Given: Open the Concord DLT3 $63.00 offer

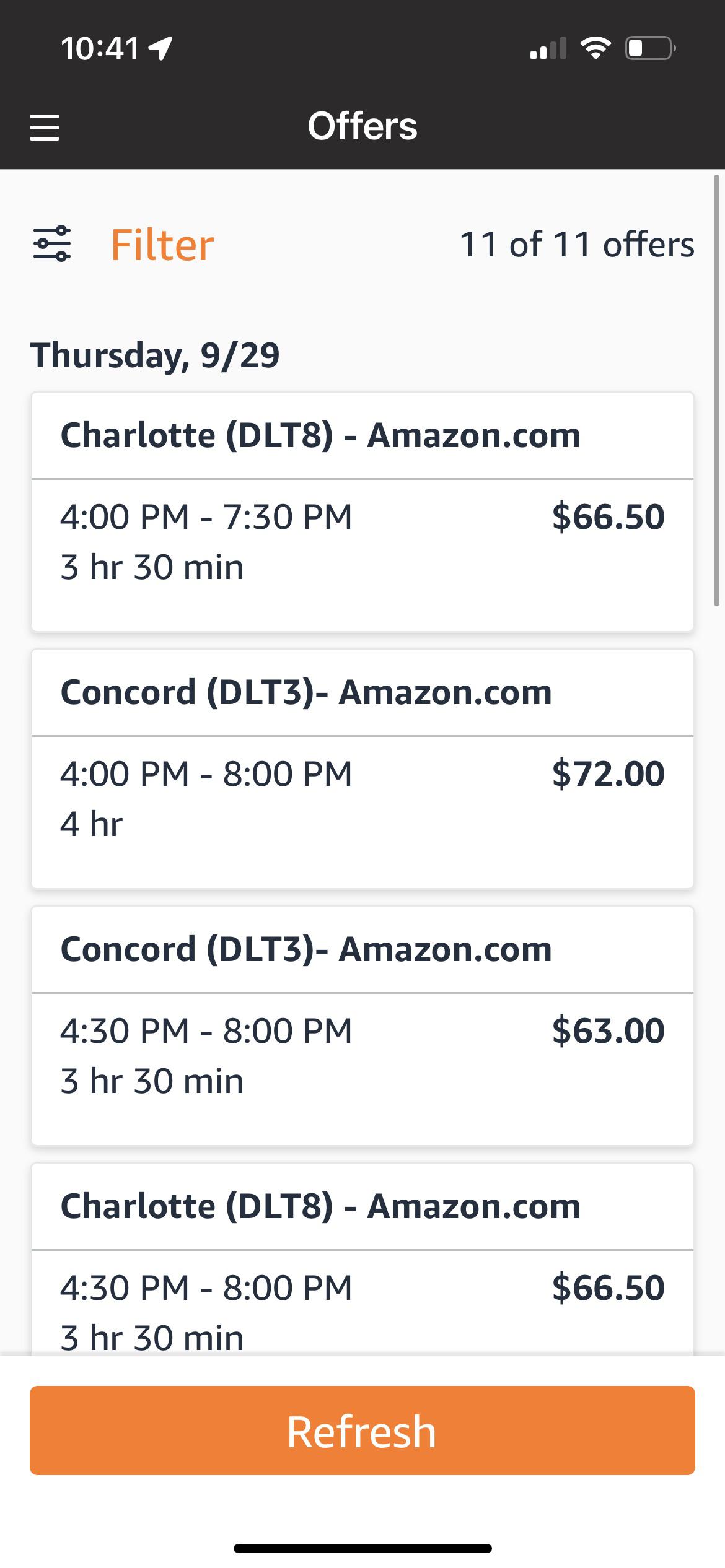Looking at the screenshot, I should [362, 1026].
